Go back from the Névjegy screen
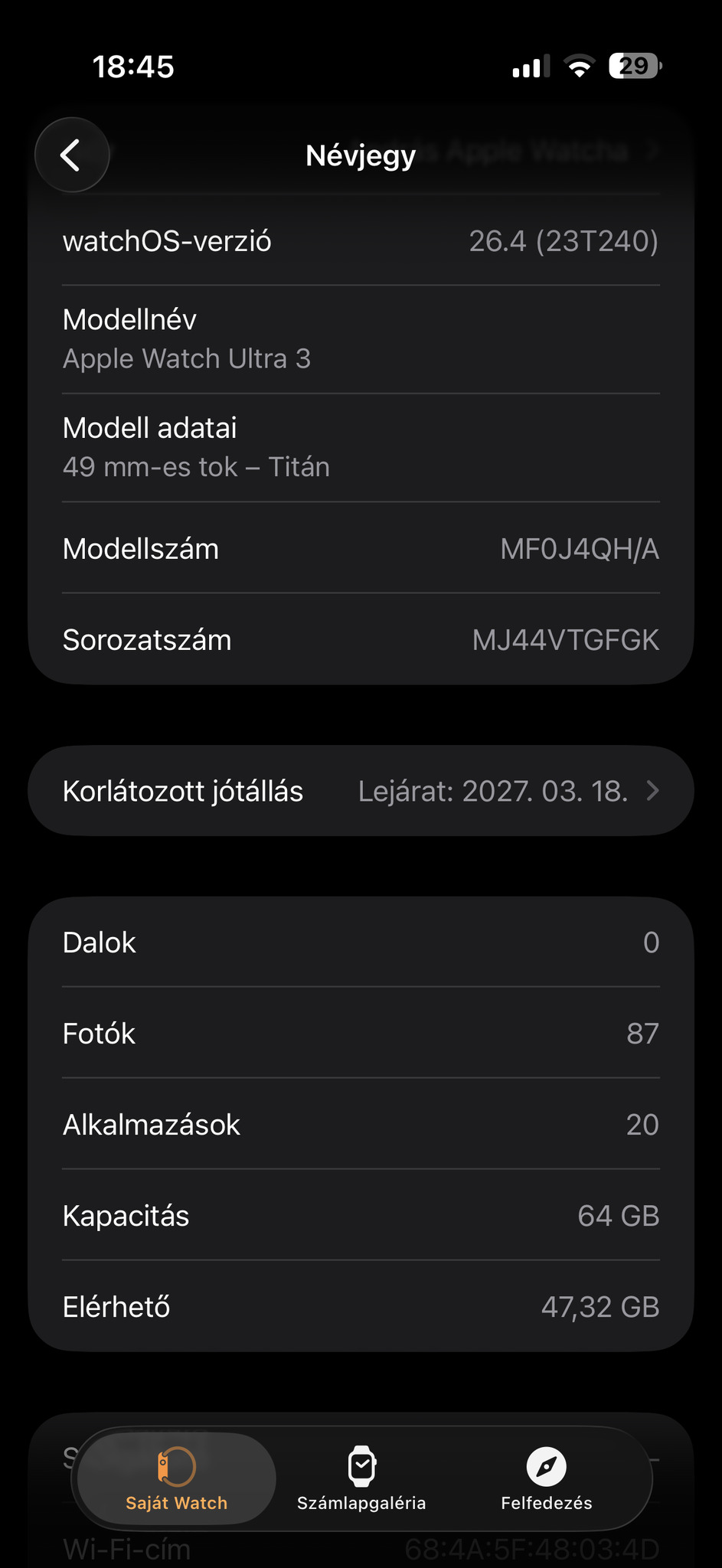The width and height of the screenshot is (722, 1568). coord(72,155)
